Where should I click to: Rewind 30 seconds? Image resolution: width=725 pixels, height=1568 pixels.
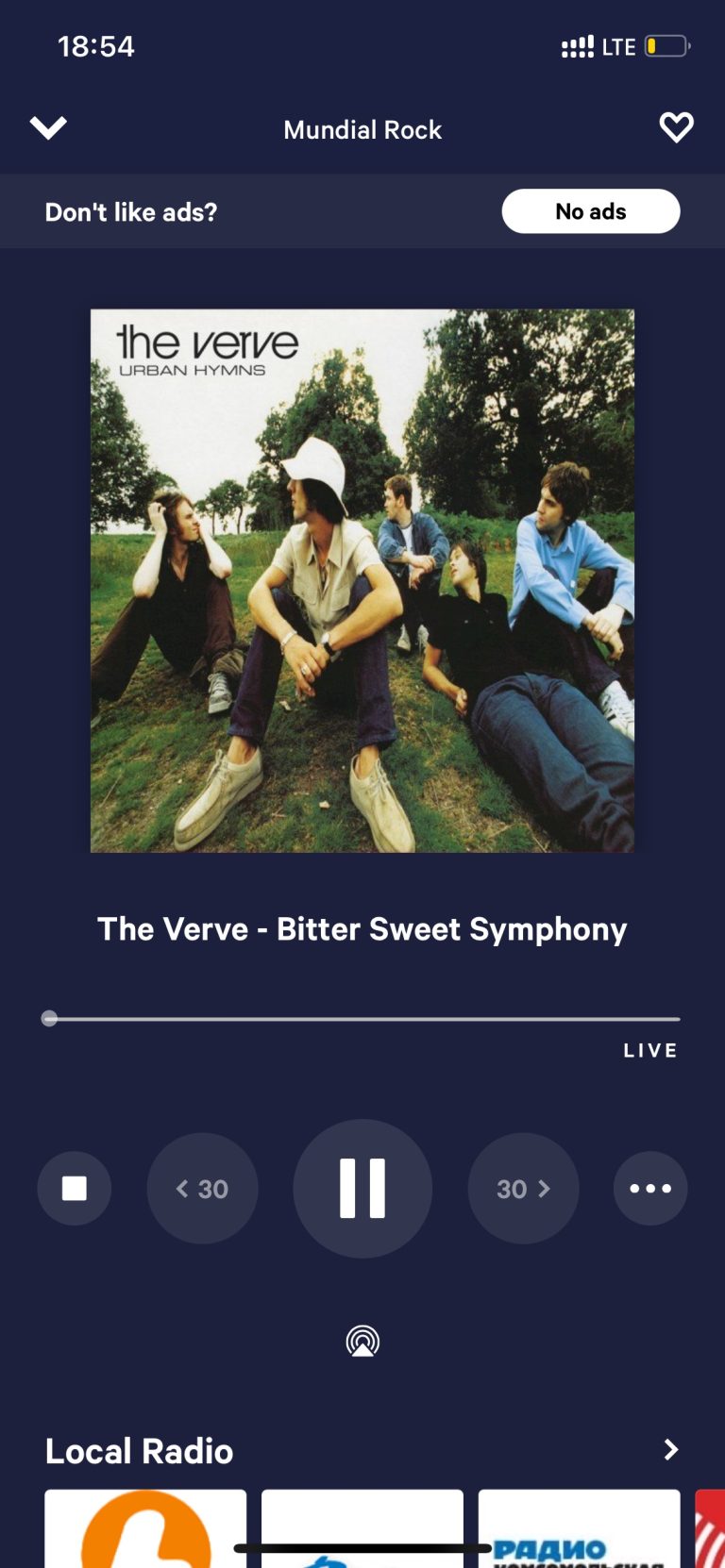(202, 1189)
